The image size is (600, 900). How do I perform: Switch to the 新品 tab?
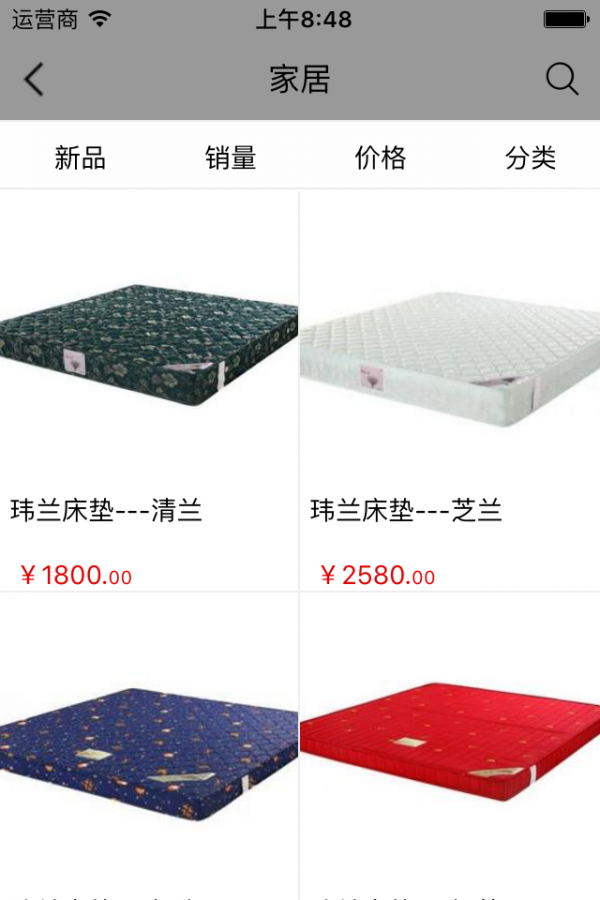pos(80,157)
